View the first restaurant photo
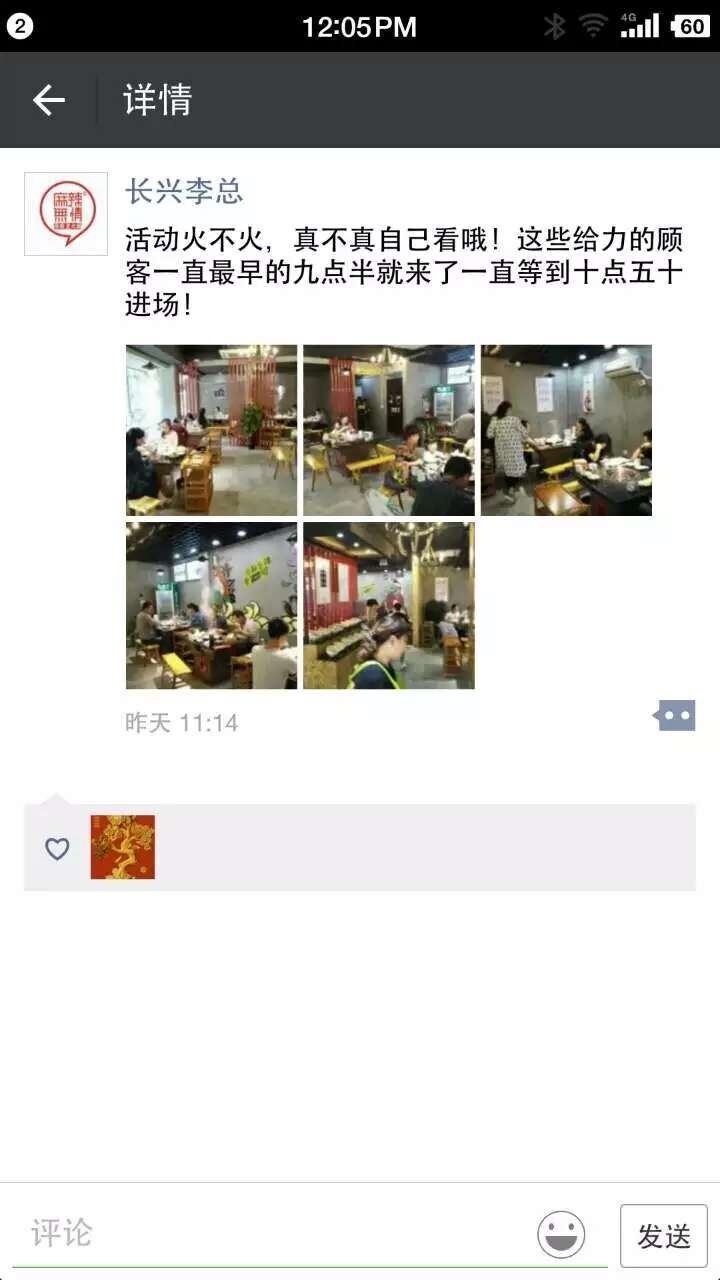720x1280 pixels. [x=211, y=430]
